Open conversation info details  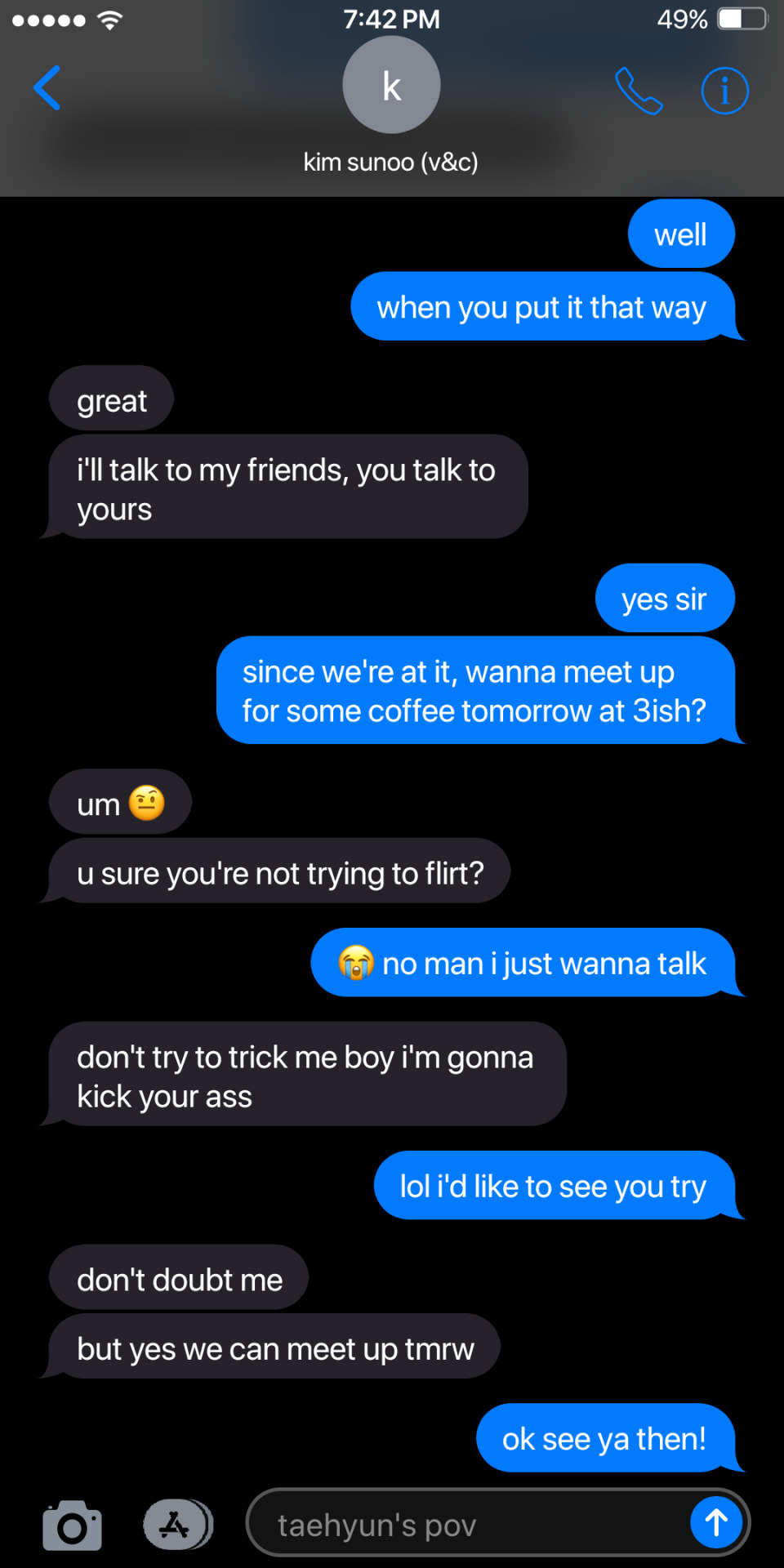point(724,91)
